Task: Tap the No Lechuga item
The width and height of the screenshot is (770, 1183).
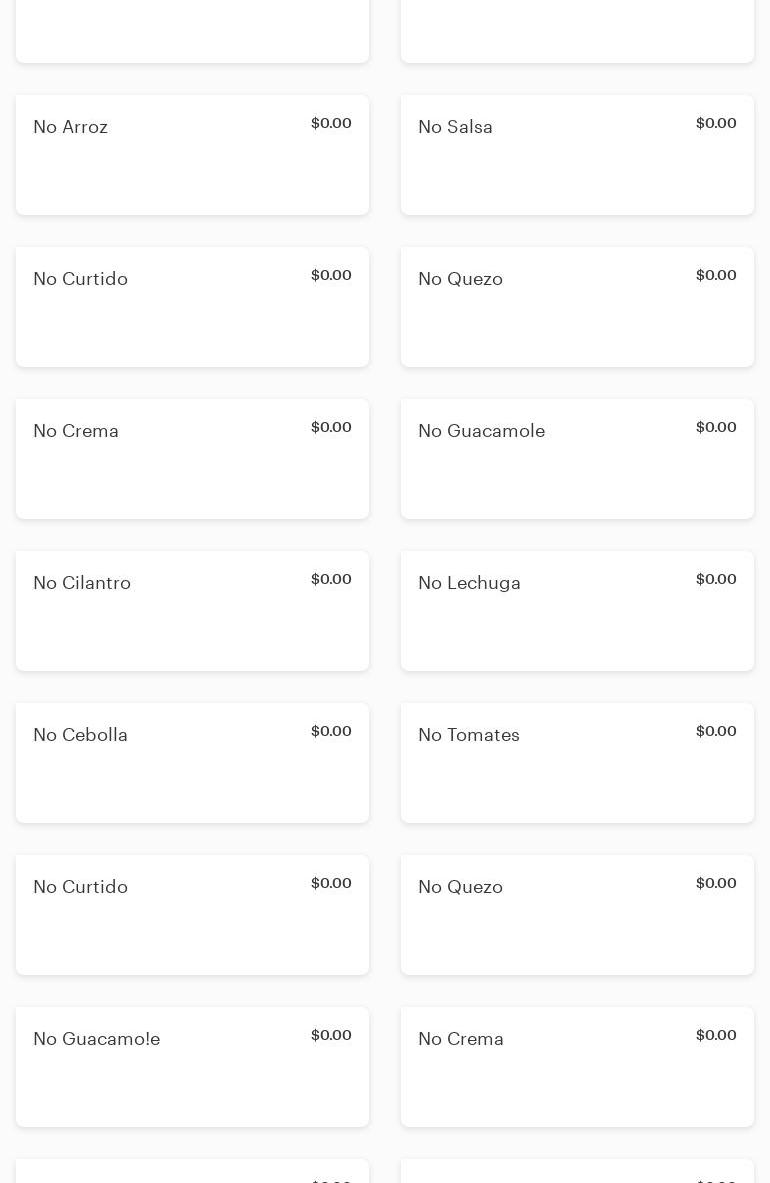Action: tap(577, 611)
